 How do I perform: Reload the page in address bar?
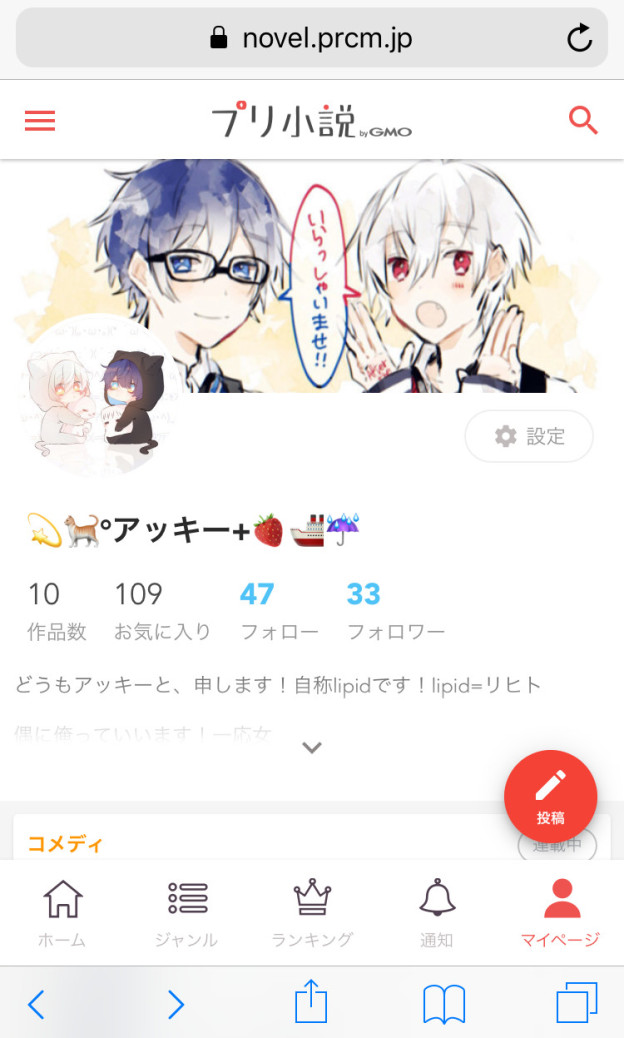[579, 39]
